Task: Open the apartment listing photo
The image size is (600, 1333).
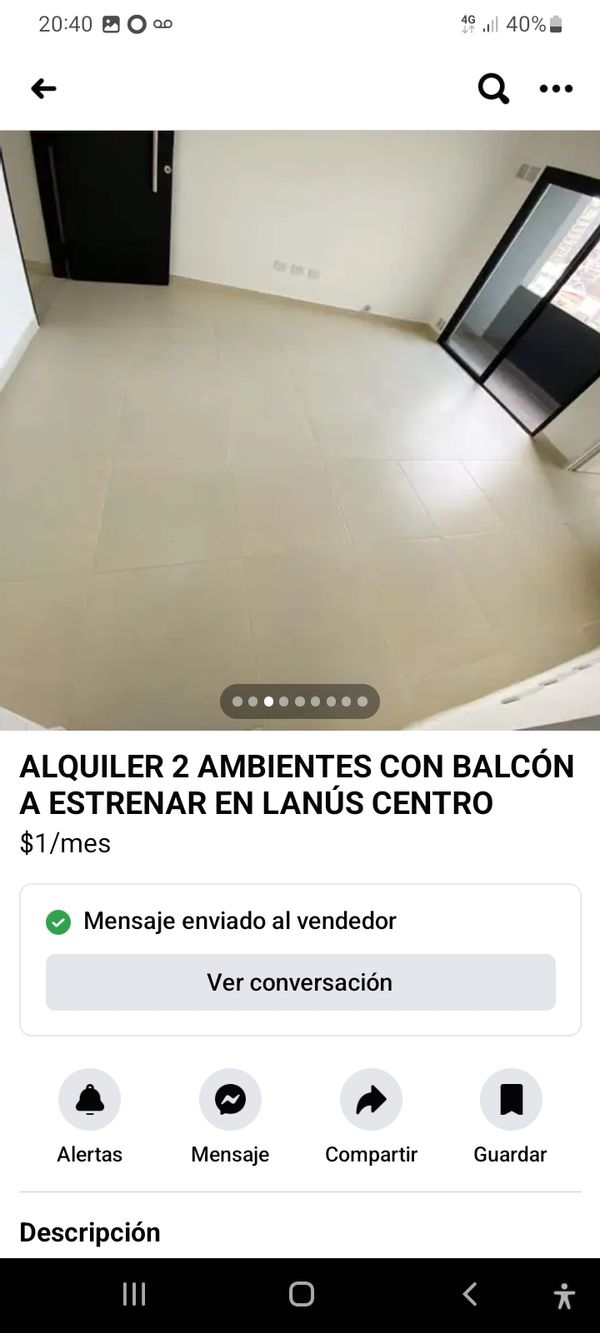Action: click(300, 430)
